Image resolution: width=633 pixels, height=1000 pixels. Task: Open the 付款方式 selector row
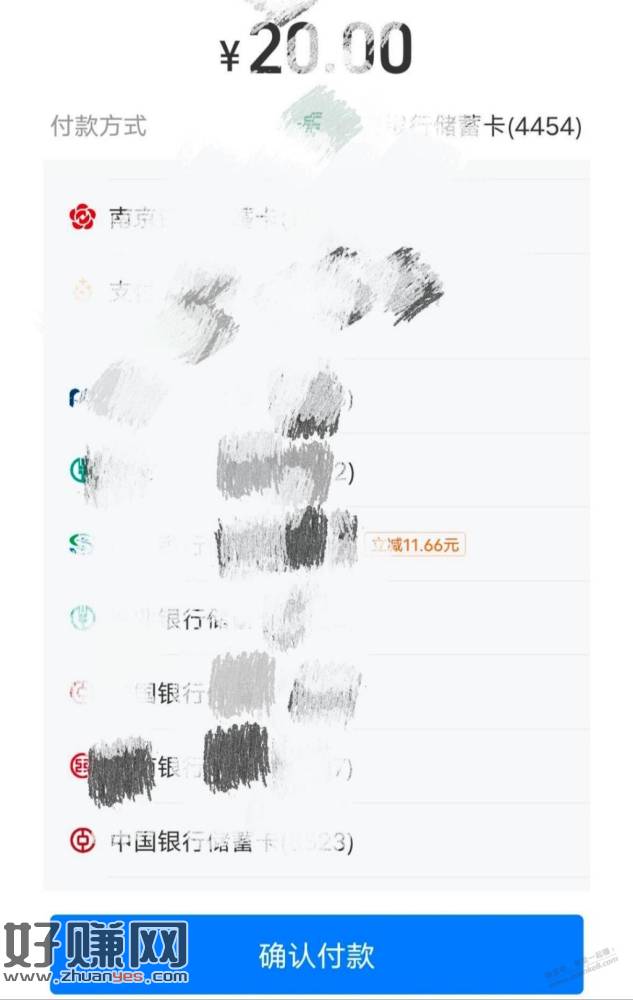(316, 127)
